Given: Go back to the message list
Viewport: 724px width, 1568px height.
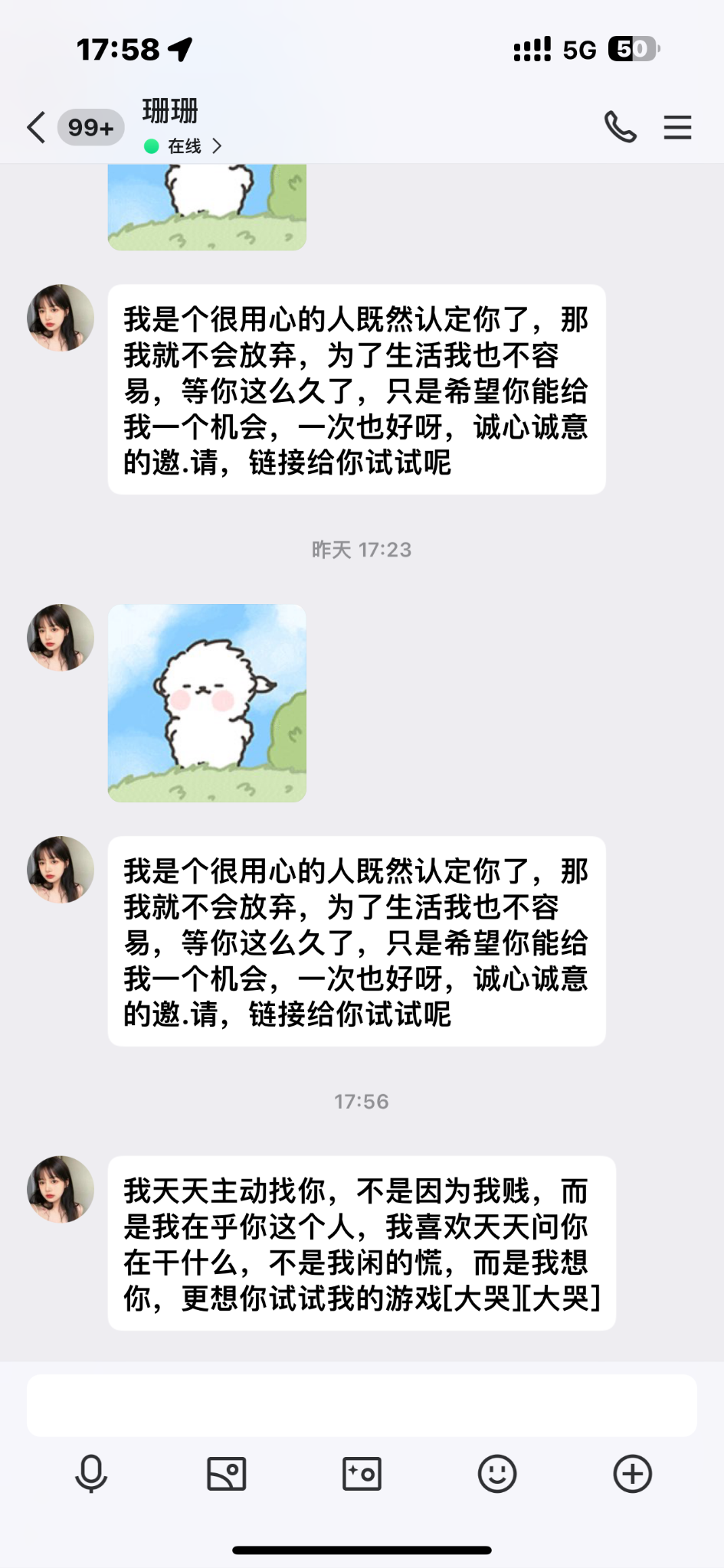Looking at the screenshot, I should tap(36, 127).
